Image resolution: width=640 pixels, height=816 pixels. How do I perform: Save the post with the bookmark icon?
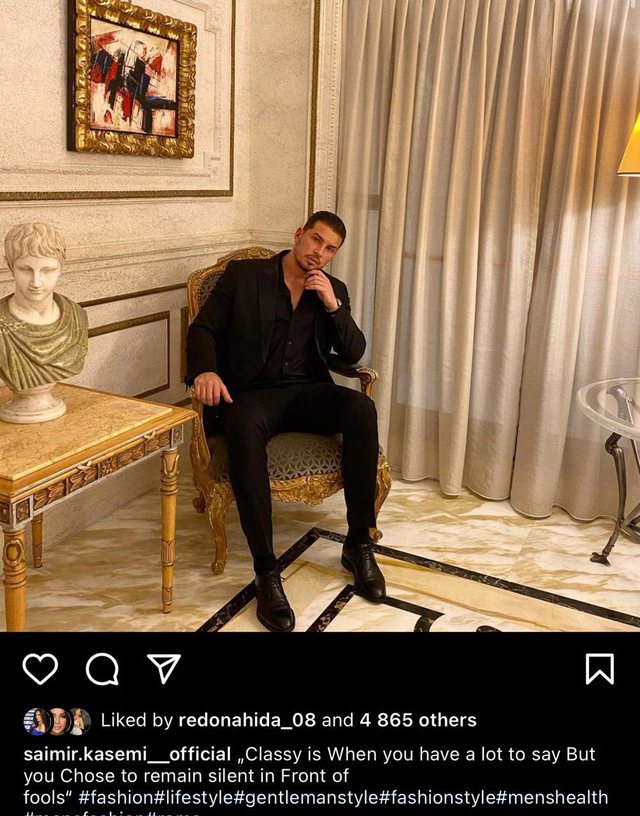(599, 669)
